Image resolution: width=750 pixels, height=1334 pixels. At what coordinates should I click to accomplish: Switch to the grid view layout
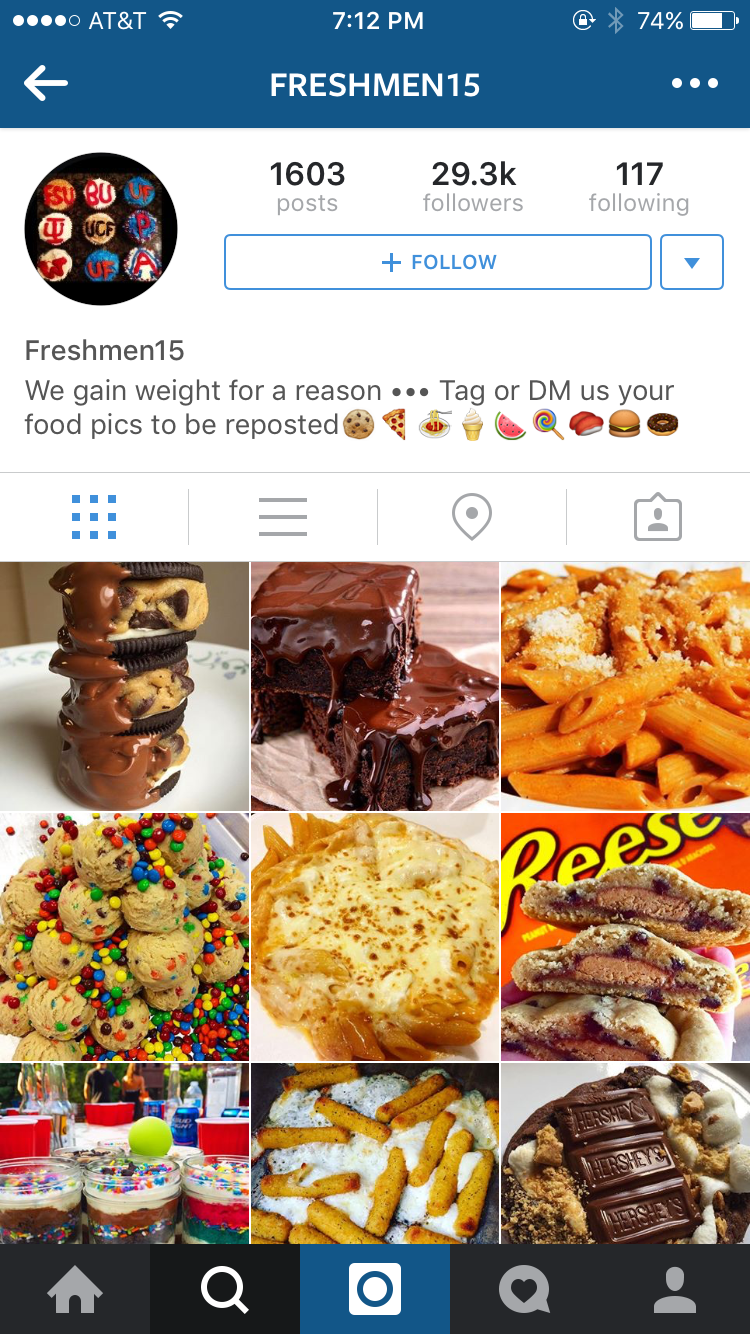click(93, 516)
